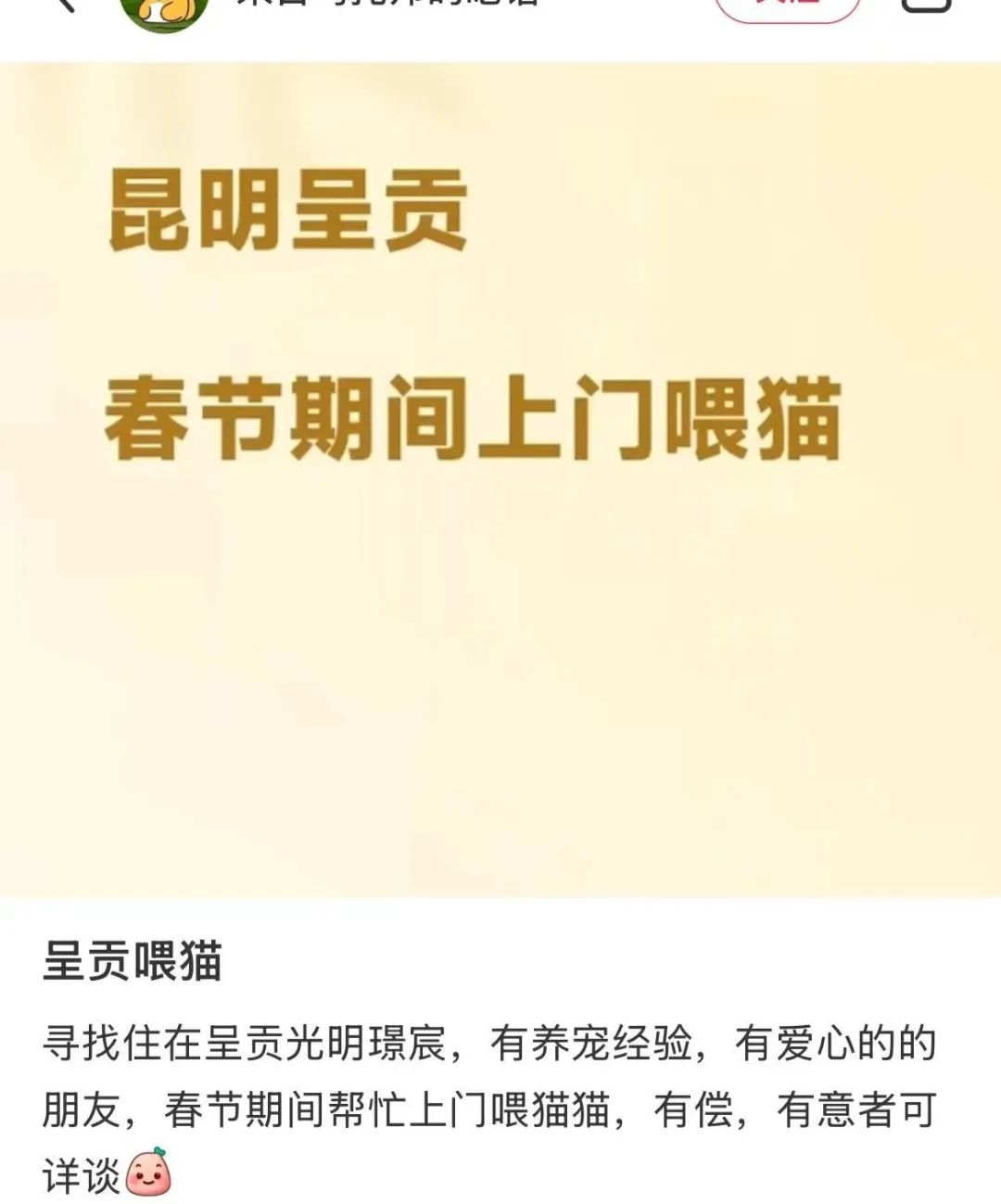Follow the post author
Viewport: 1001px width, 1204px height.
click(x=787, y=7)
